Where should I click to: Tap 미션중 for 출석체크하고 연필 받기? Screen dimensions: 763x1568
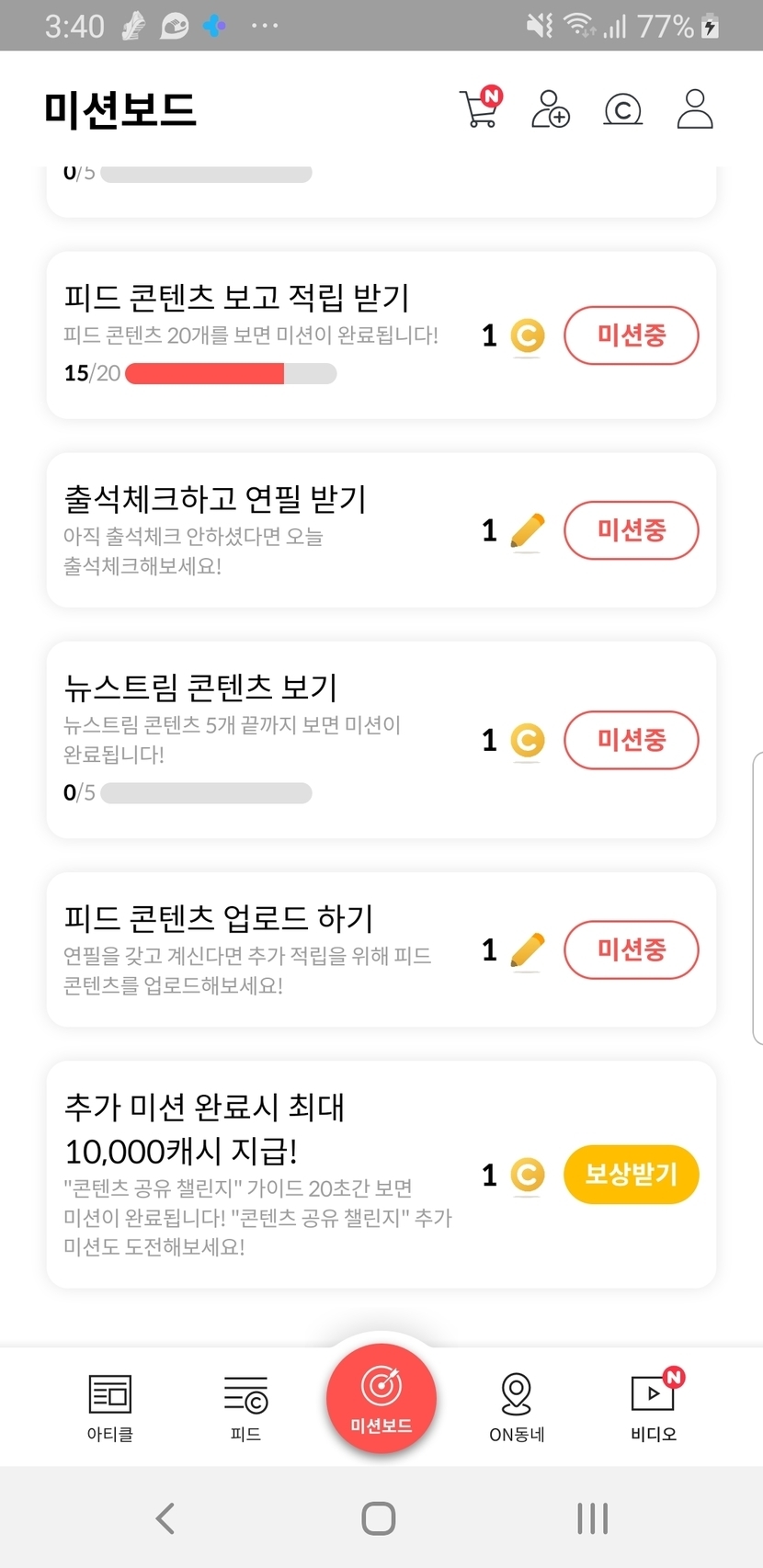631,530
